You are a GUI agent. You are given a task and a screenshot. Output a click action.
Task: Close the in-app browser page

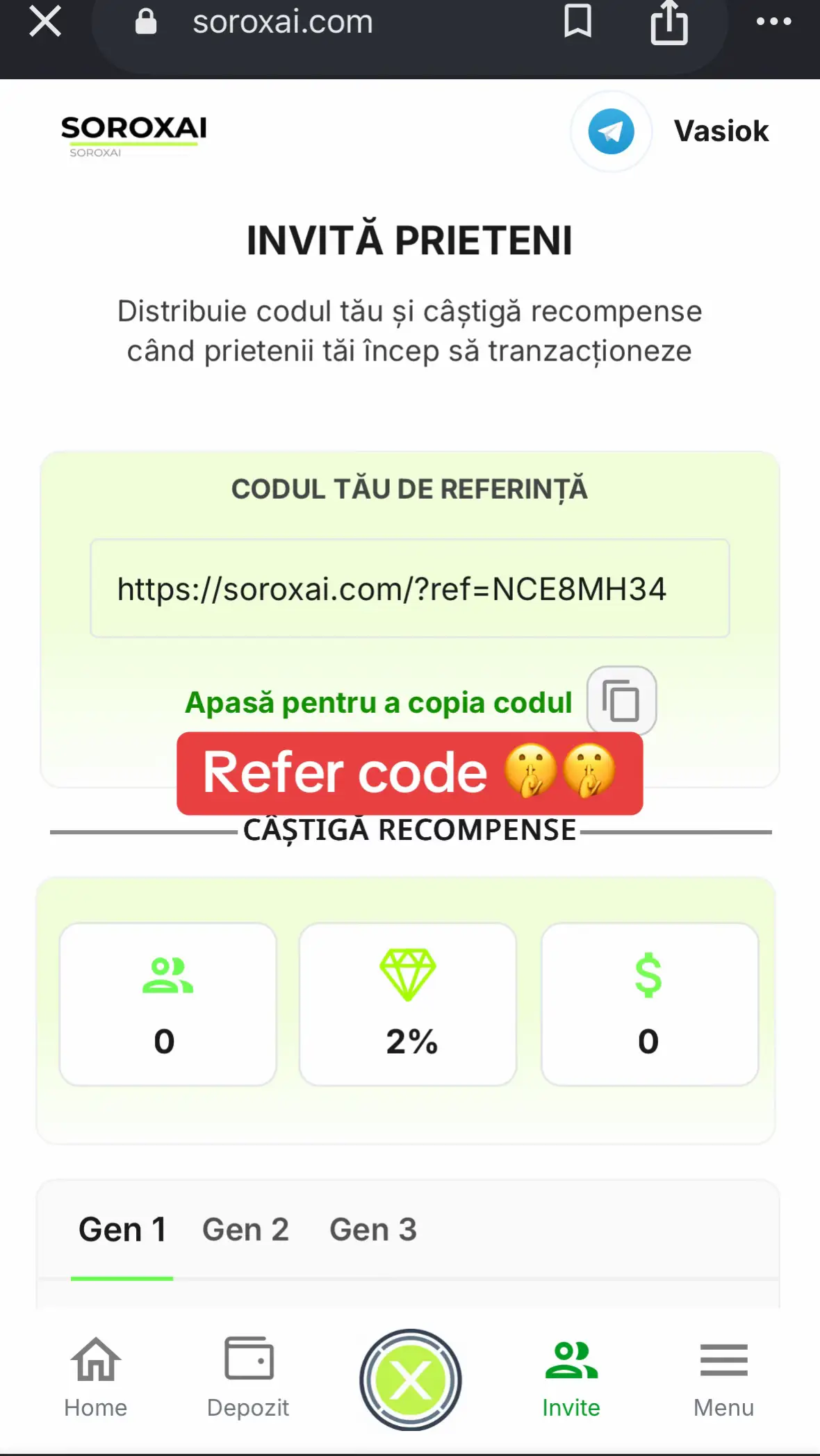click(45, 22)
